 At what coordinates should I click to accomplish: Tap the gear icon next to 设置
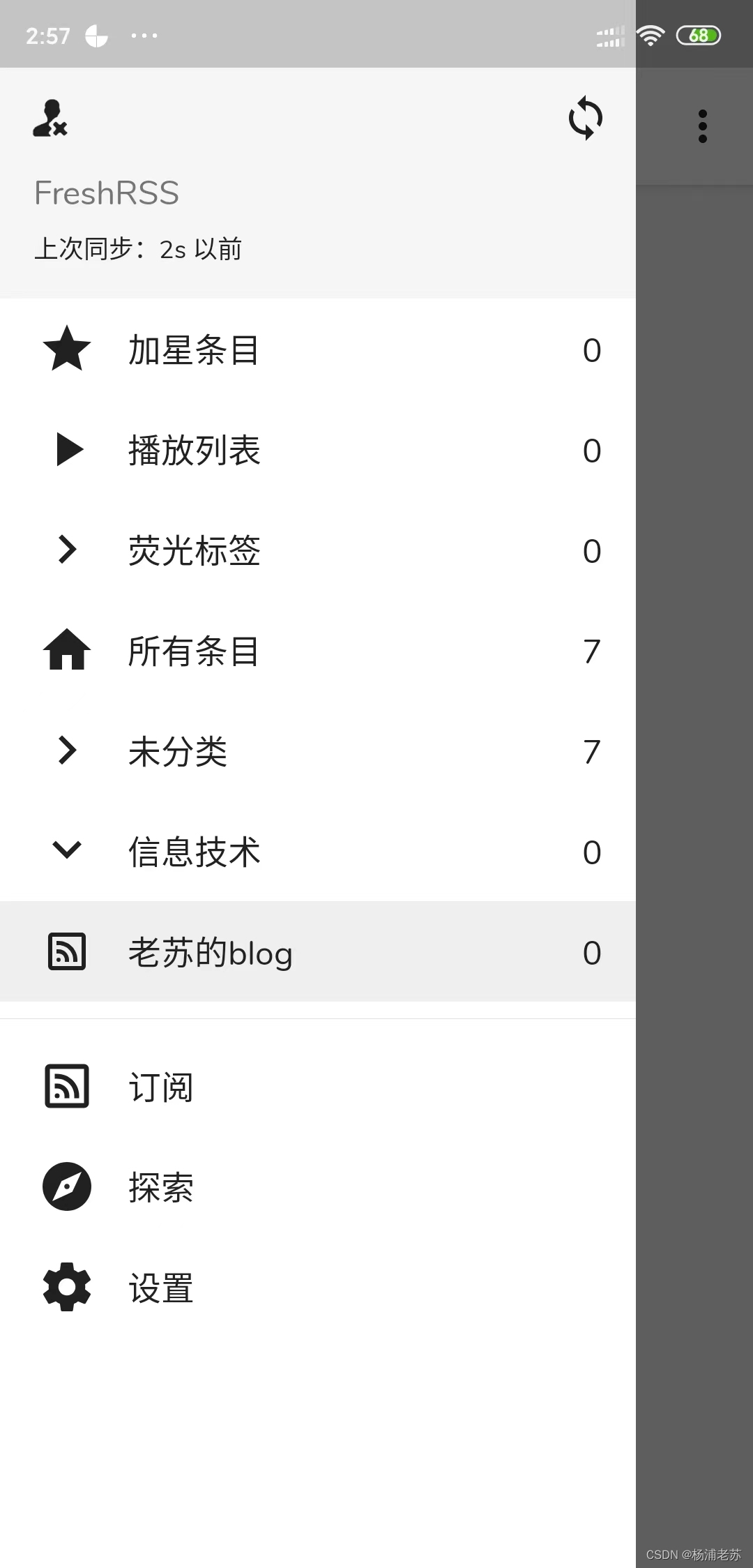[x=66, y=1288]
